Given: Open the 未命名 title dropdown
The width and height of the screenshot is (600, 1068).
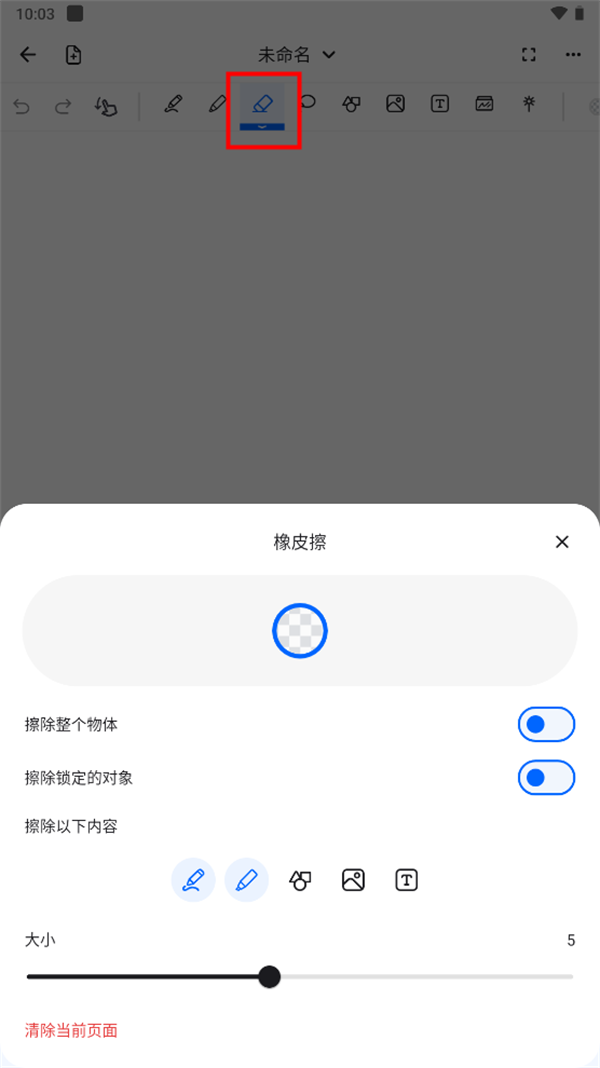Looking at the screenshot, I should pyautogui.click(x=297, y=55).
